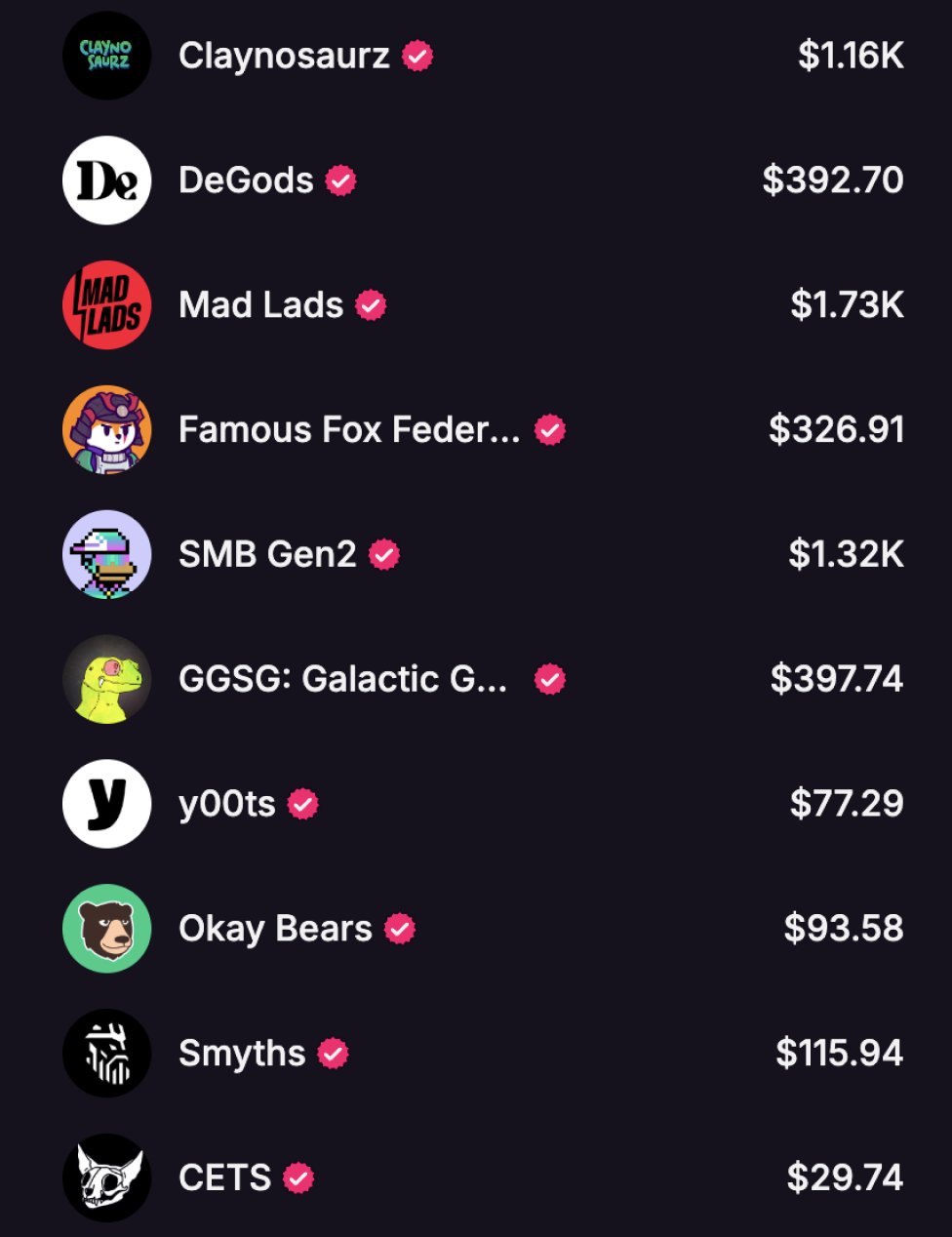View the Okay Bears collection
Viewport: 952px width, 1237px height.
pyautogui.click(x=275, y=929)
